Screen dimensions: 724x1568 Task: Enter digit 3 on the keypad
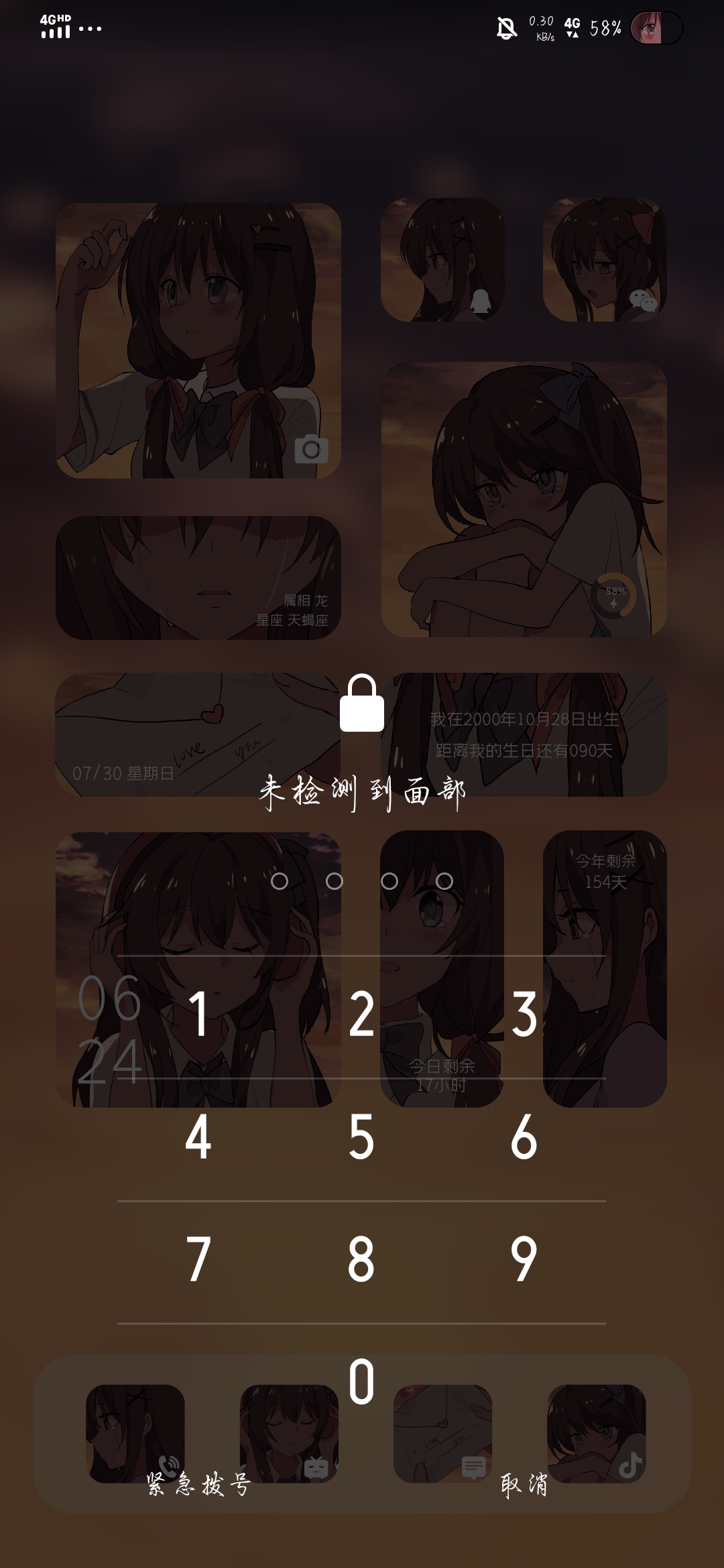pos(524,1015)
